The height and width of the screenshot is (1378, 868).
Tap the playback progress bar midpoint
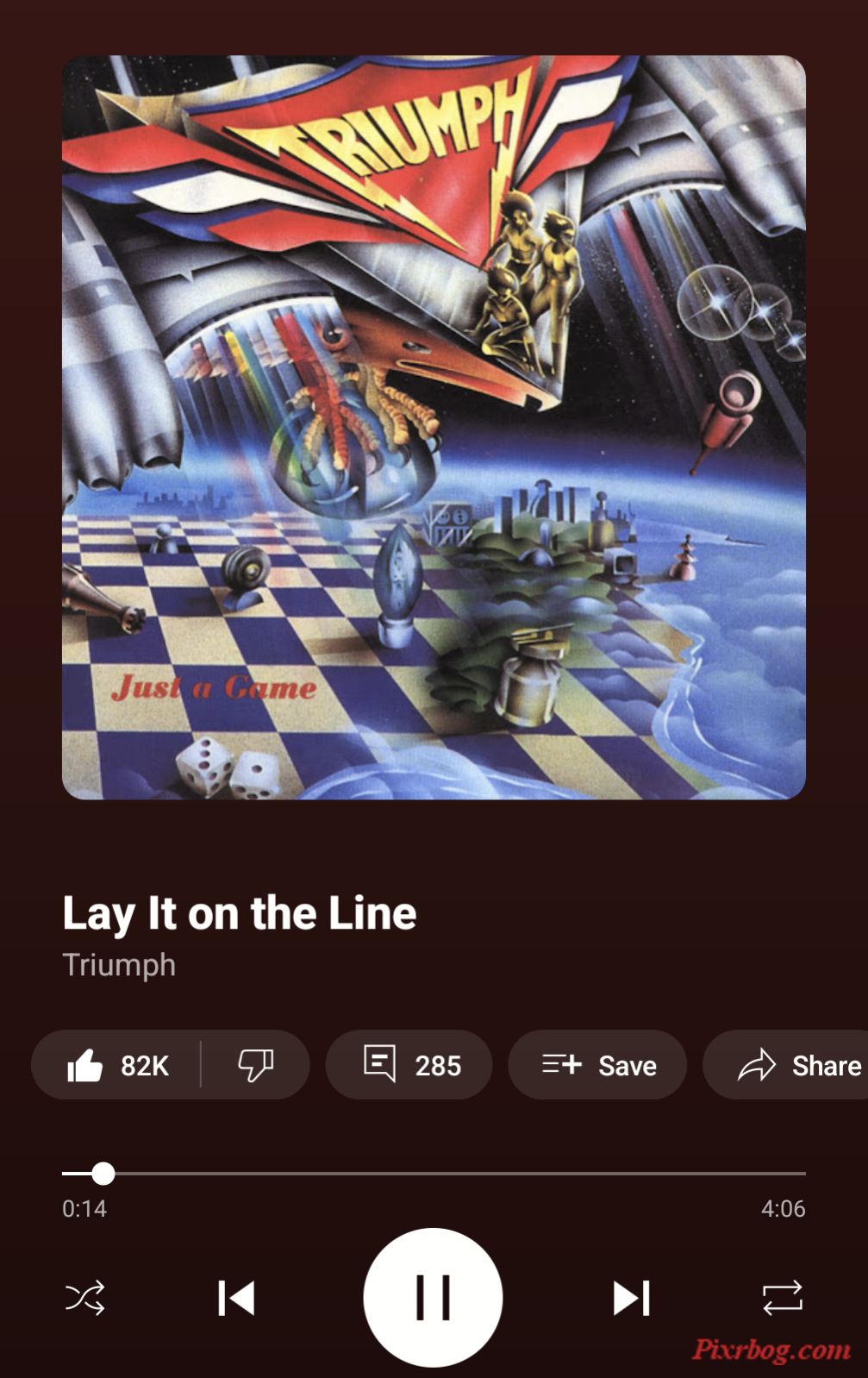click(x=434, y=1173)
